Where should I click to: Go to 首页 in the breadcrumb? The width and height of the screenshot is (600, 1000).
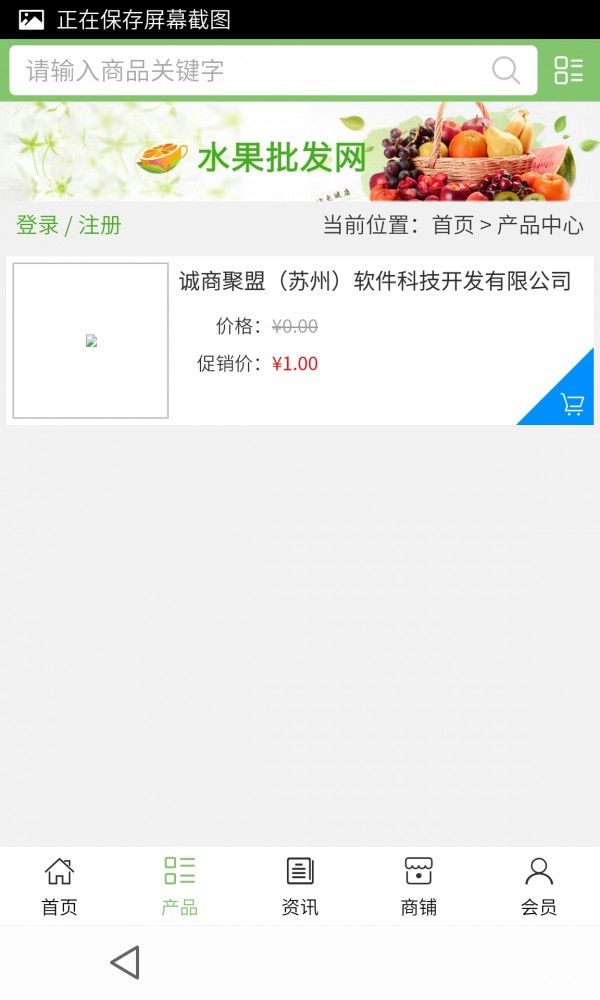tap(452, 225)
